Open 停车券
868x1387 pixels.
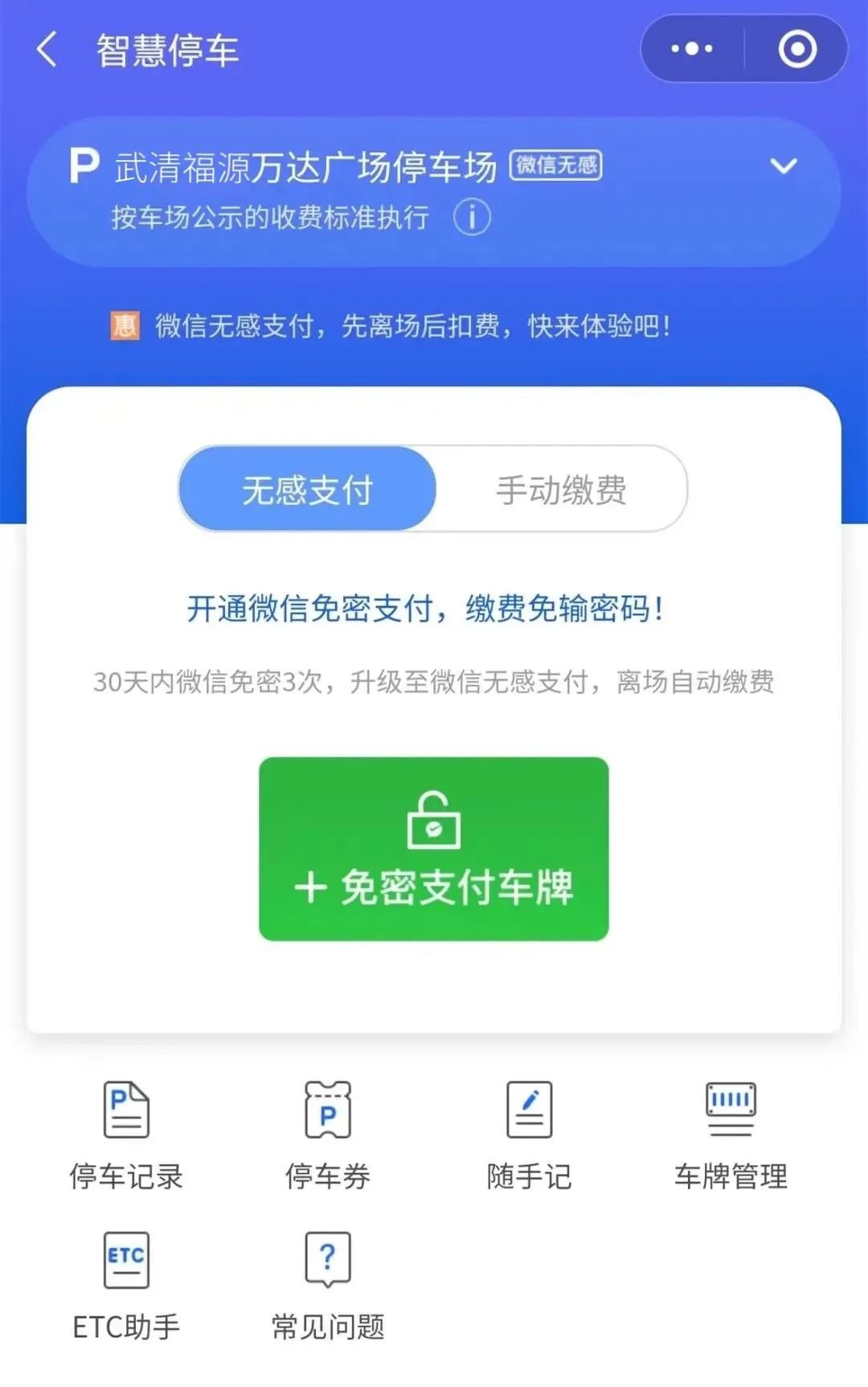(x=328, y=1135)
